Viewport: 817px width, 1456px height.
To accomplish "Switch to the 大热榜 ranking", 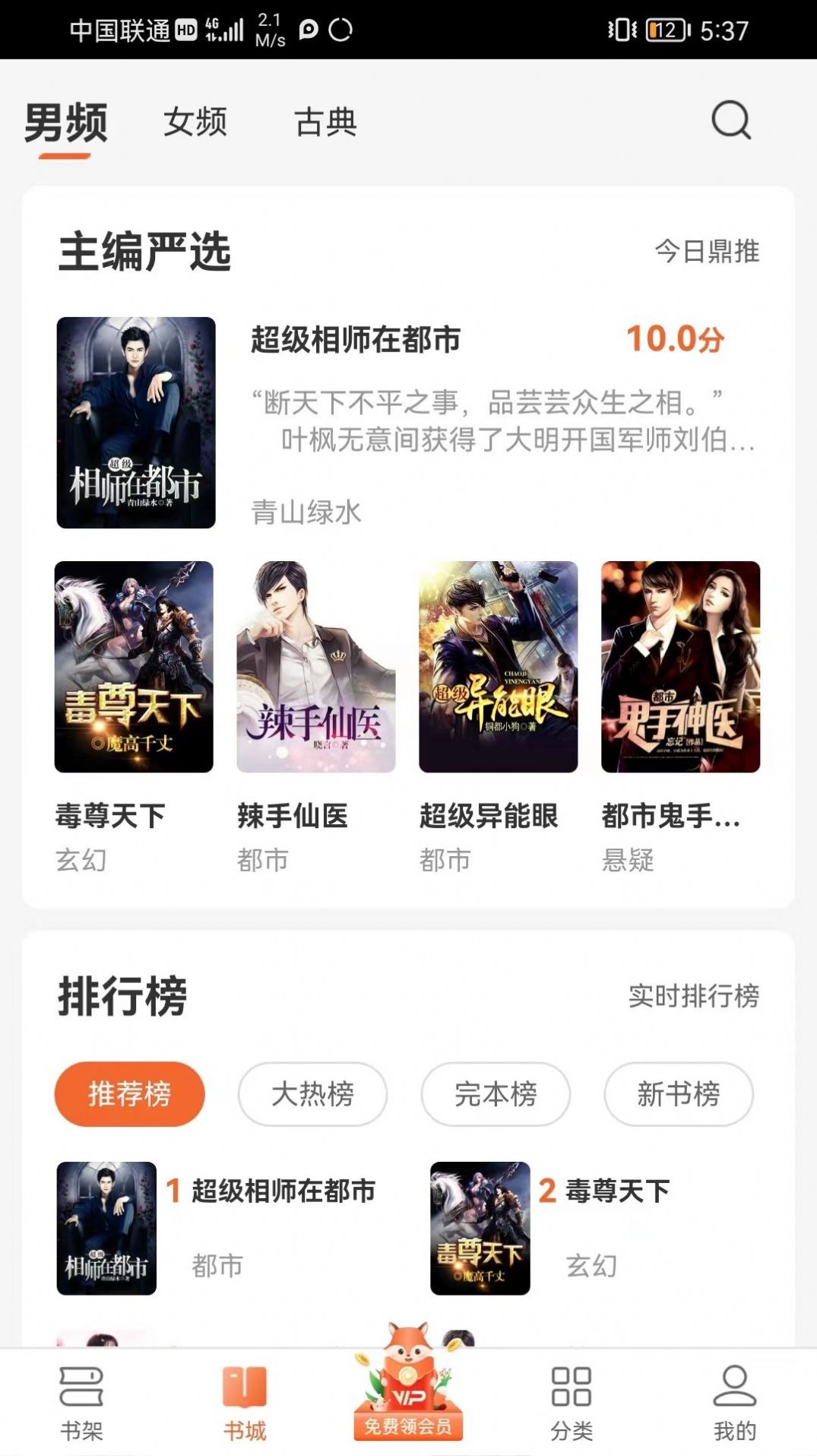I will point(312,1095).
